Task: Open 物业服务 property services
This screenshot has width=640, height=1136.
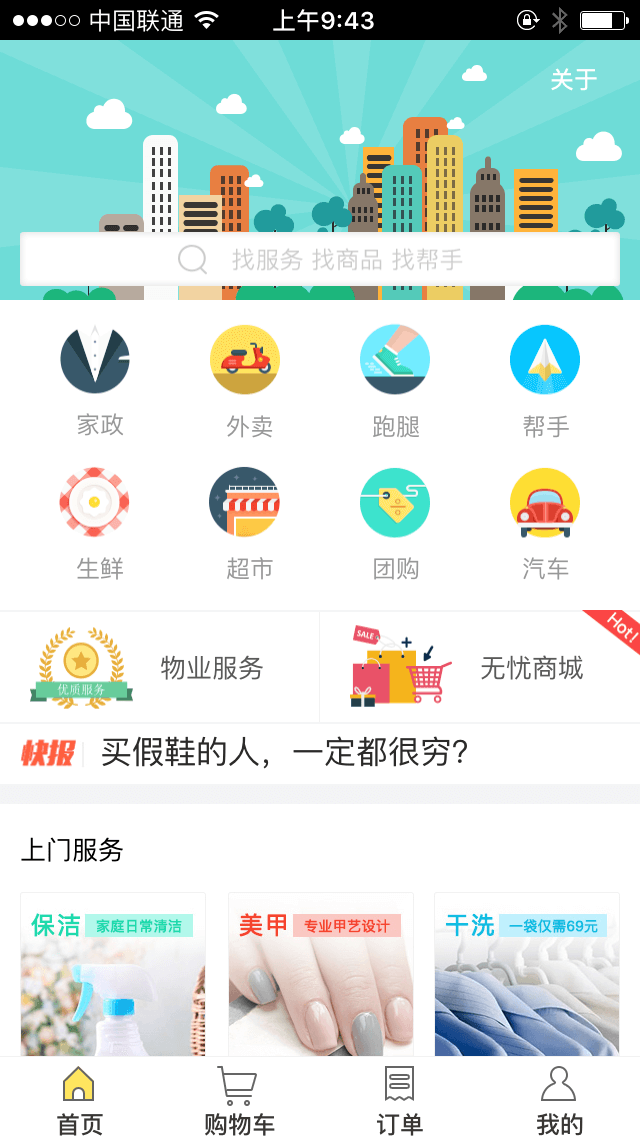Action: click(x=160, y=667)
